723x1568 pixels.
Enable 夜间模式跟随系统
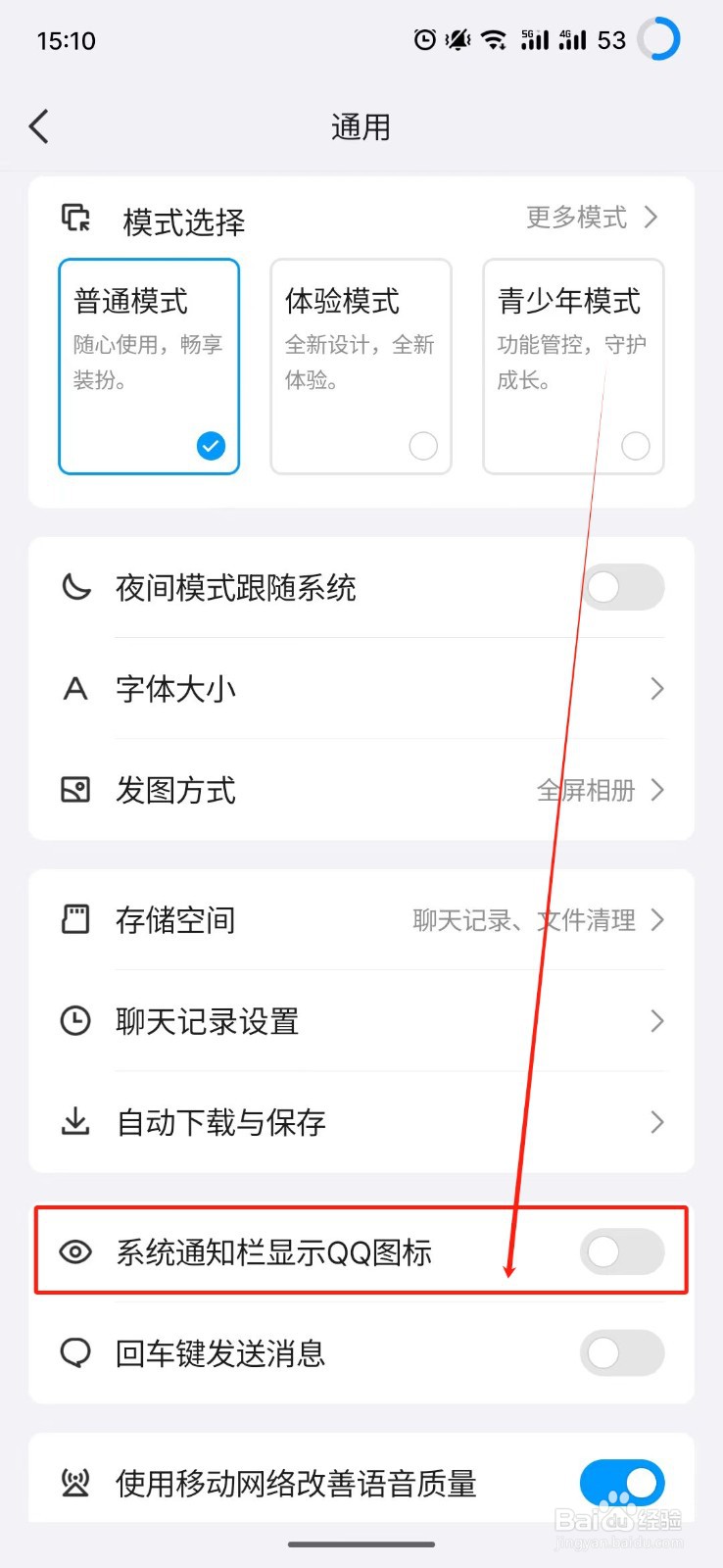pyautogui.click(x=623, y=586)
